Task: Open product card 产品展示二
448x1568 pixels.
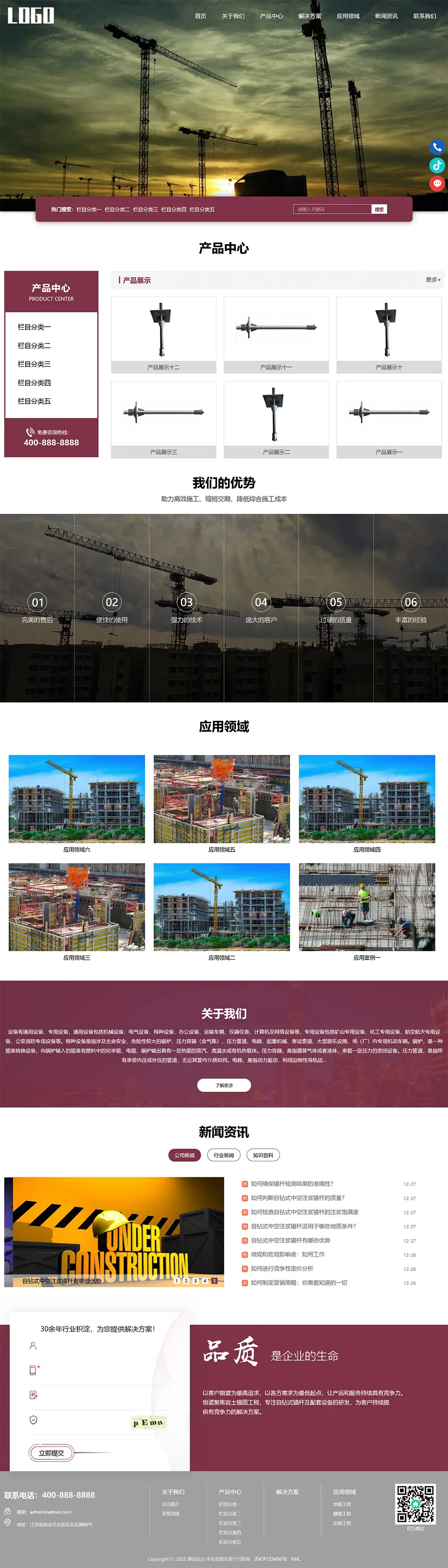Action: pos(276,419)
